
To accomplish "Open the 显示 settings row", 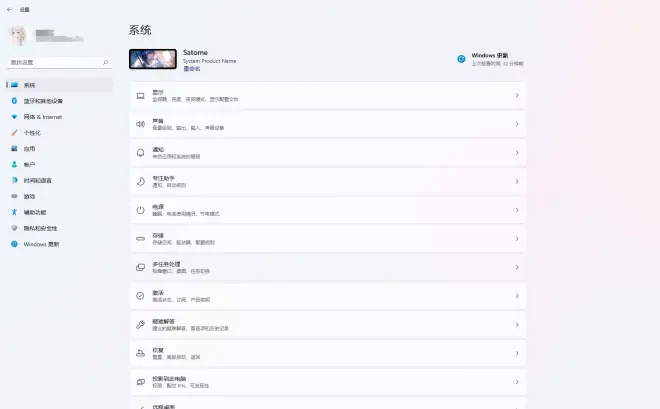I will tap(328, 96).
